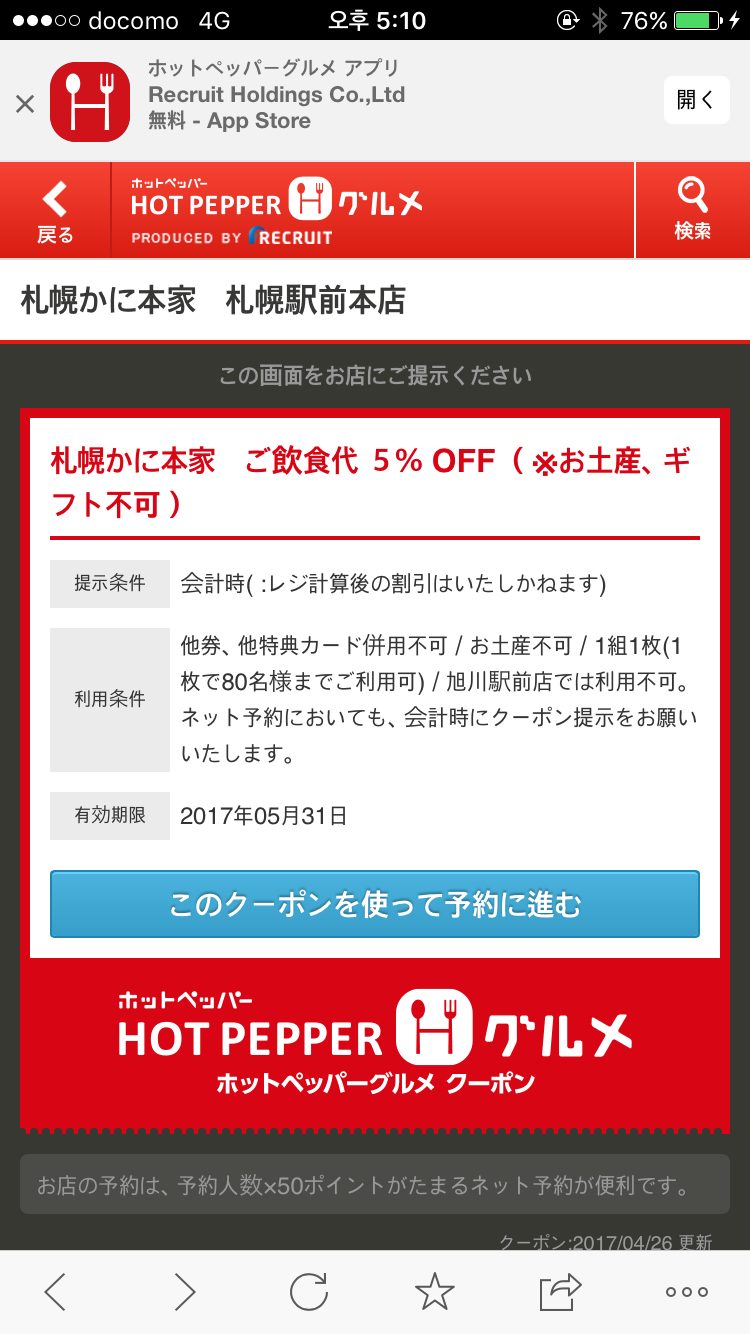
Task: Go forward in browser toolbar
Action: (x=185, y=1291)
